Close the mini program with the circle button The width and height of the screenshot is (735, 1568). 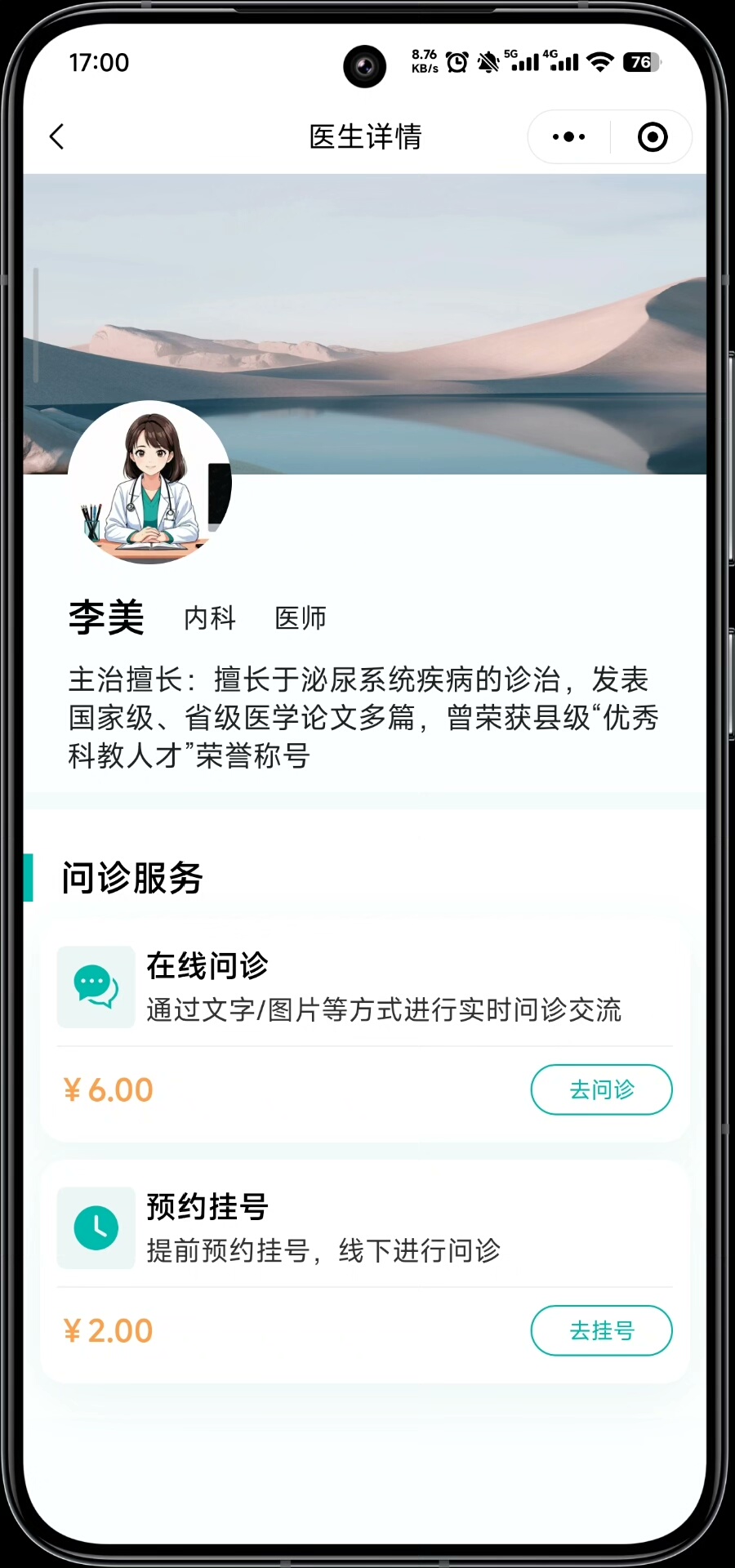click(x=652, y=137)
